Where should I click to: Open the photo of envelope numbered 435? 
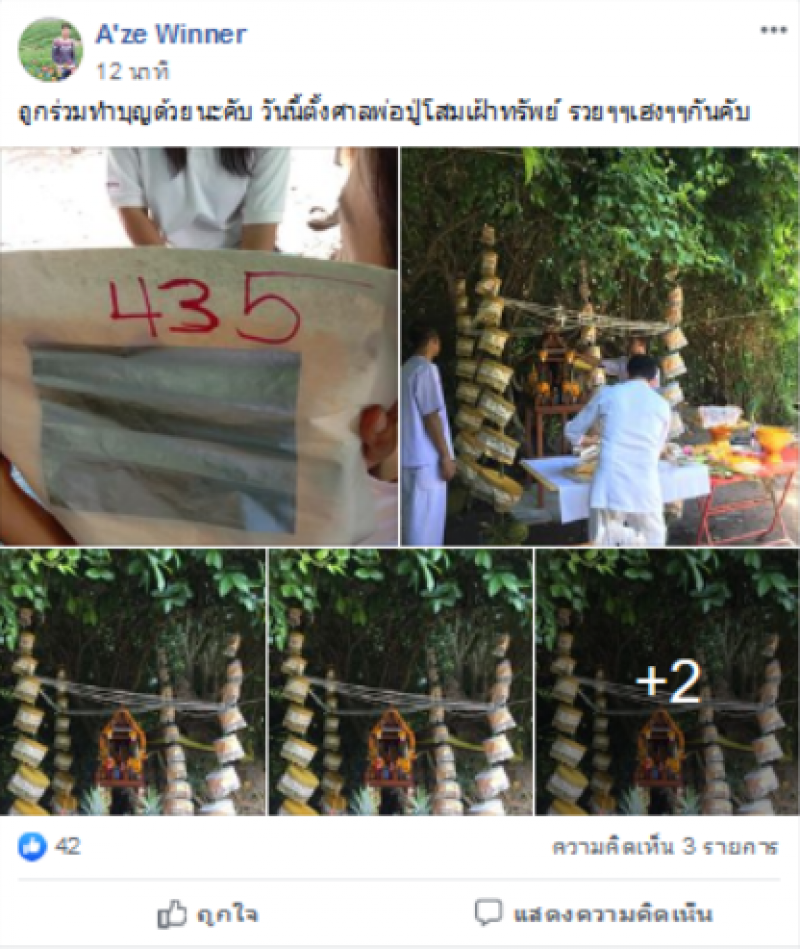pos(199,346)
